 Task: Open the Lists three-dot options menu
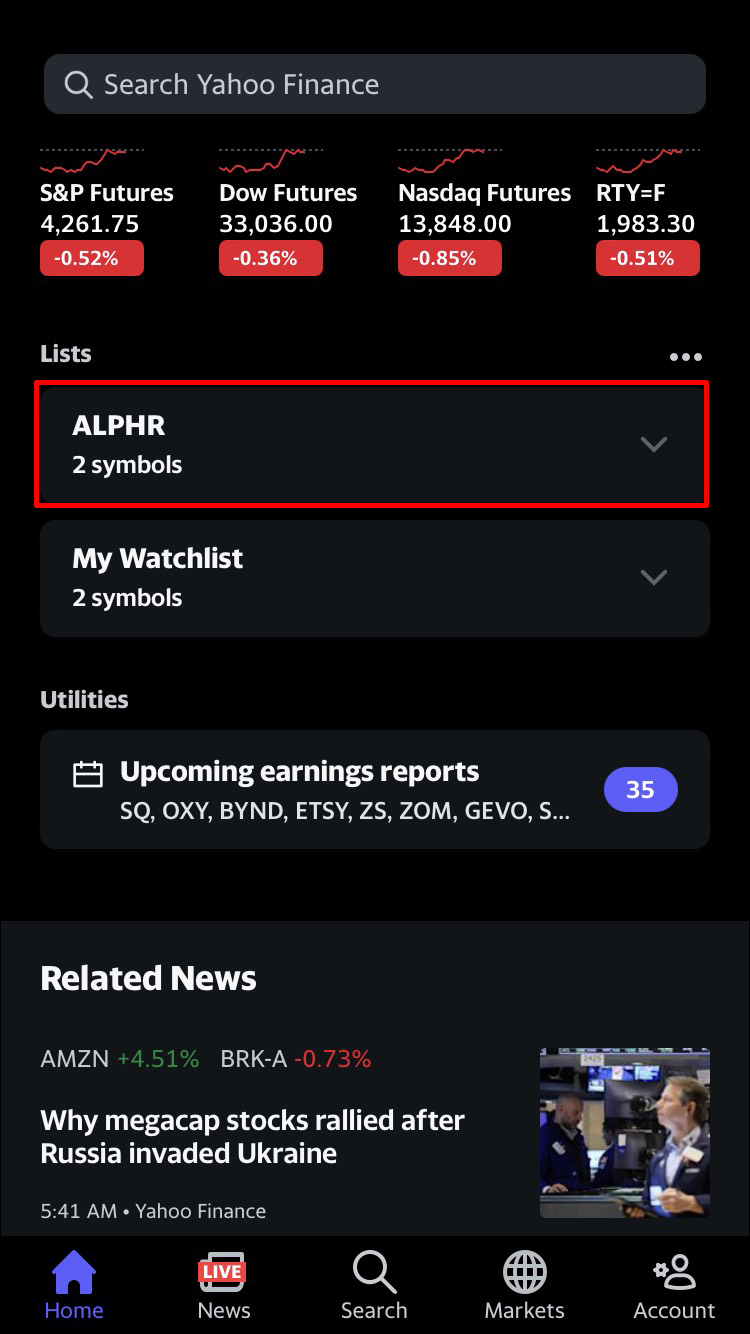[x=686, y=357]
